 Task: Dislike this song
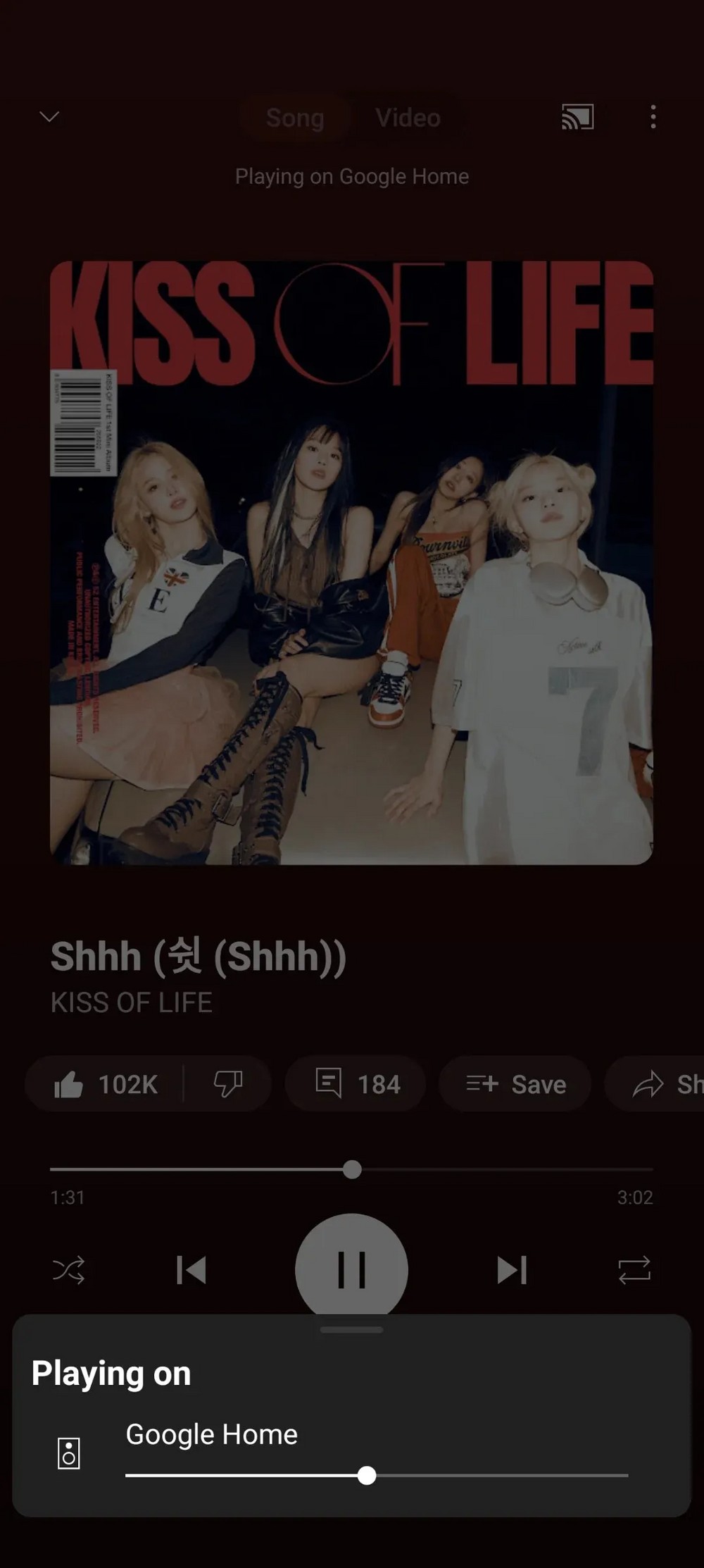point(227,1084)
